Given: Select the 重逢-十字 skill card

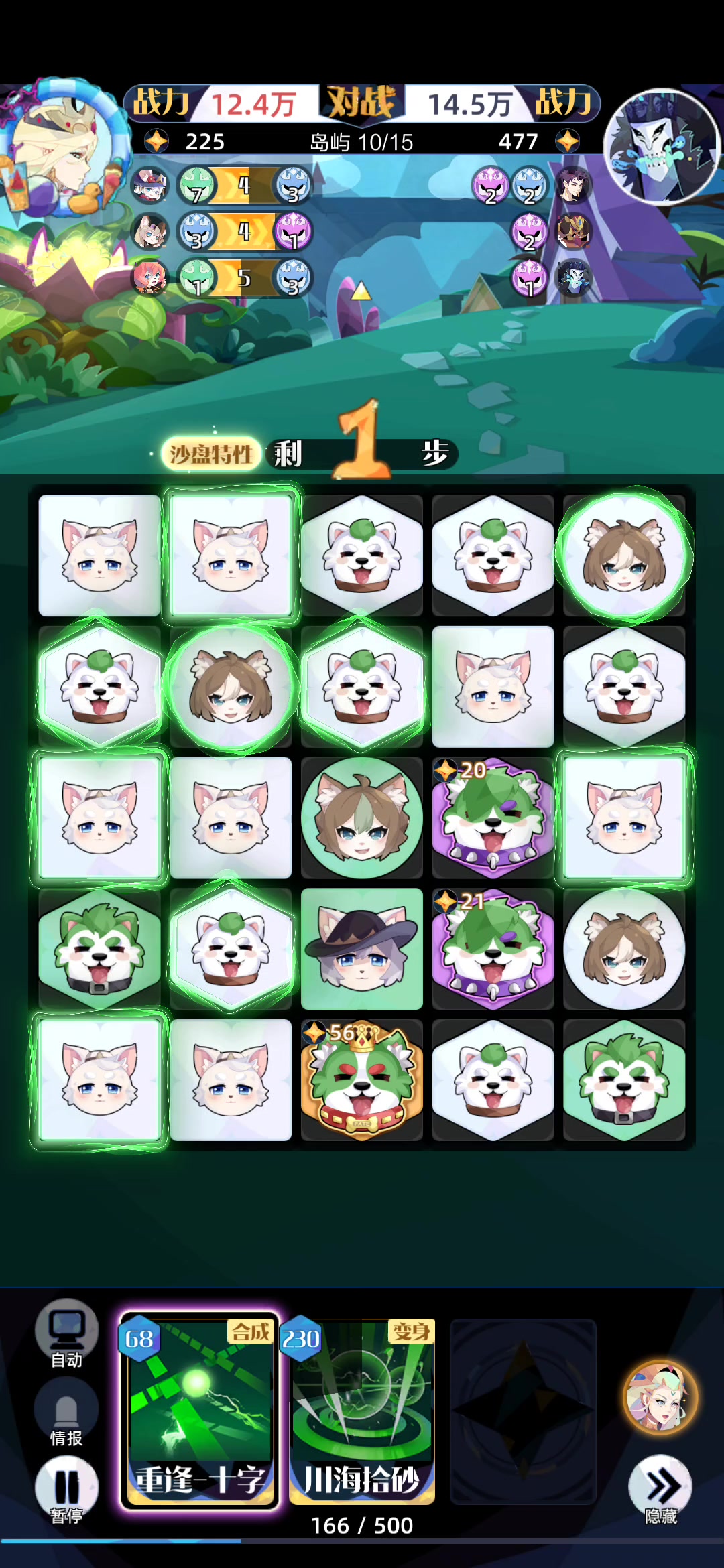Looking at the screenshot, I should (199, 1413).
